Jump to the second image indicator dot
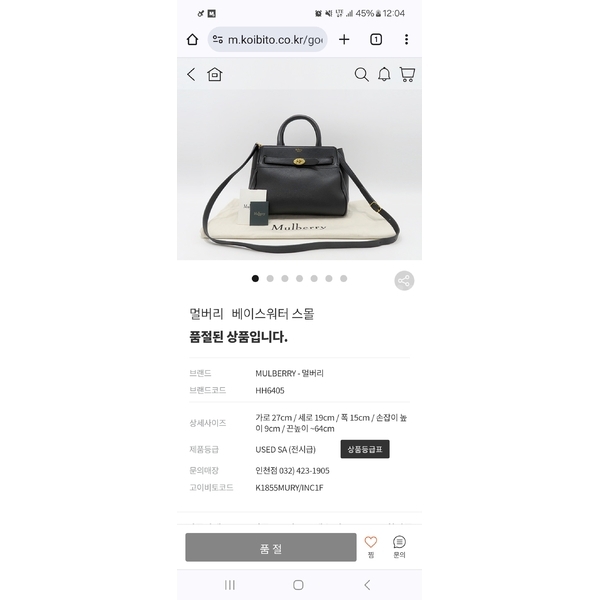This screenshot has height=600, width=600. click(270, 278)
